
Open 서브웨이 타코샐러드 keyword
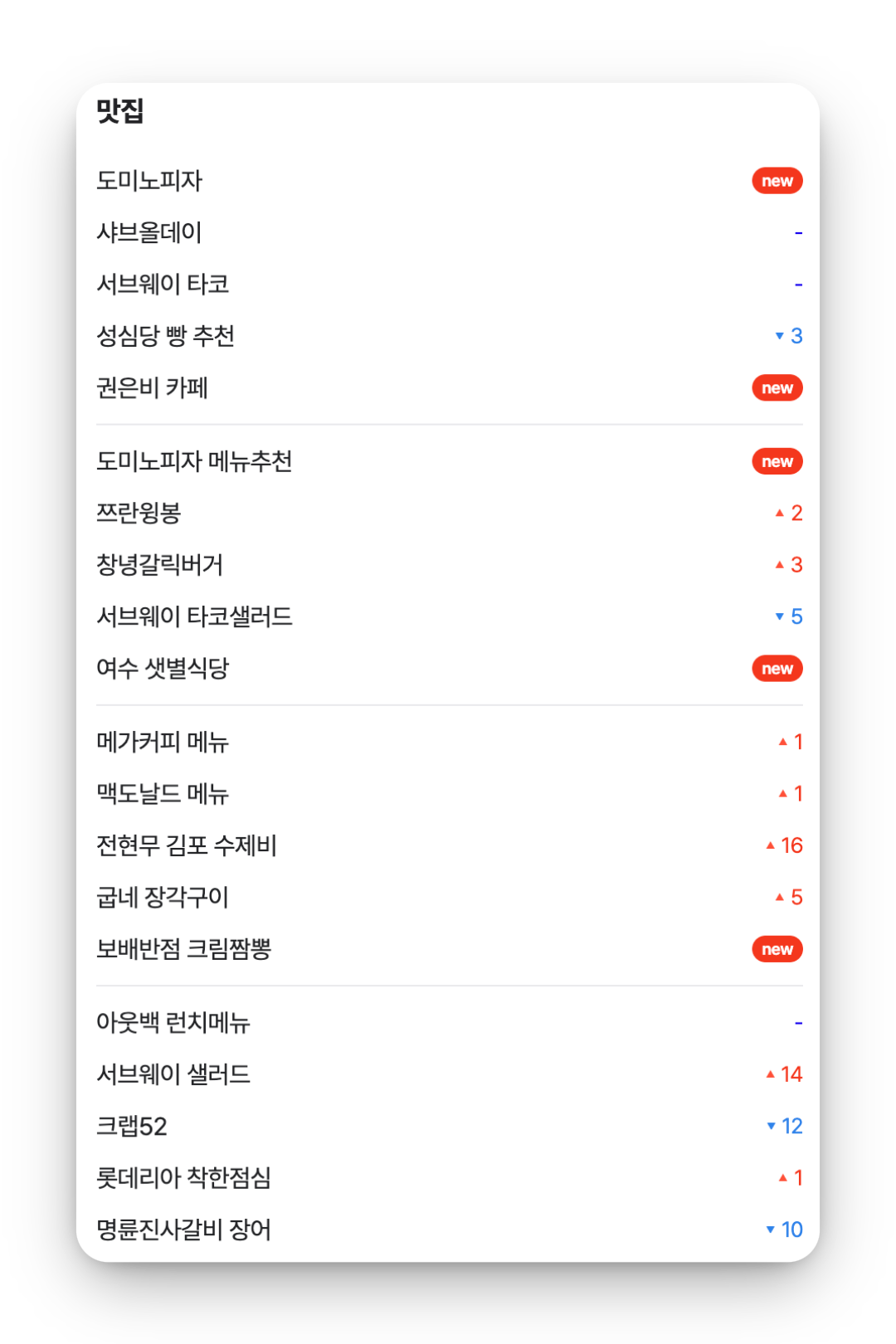pyautogui.click(x=195, y=616)
